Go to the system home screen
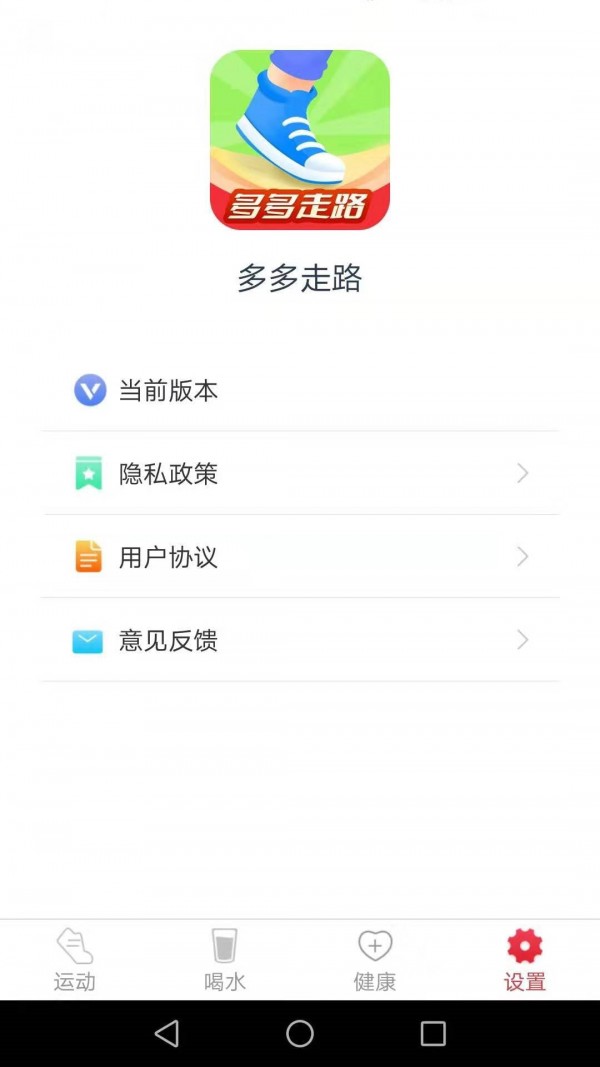The width and height of the screenshot is (600, 1067). click(x=300, y=1033)
